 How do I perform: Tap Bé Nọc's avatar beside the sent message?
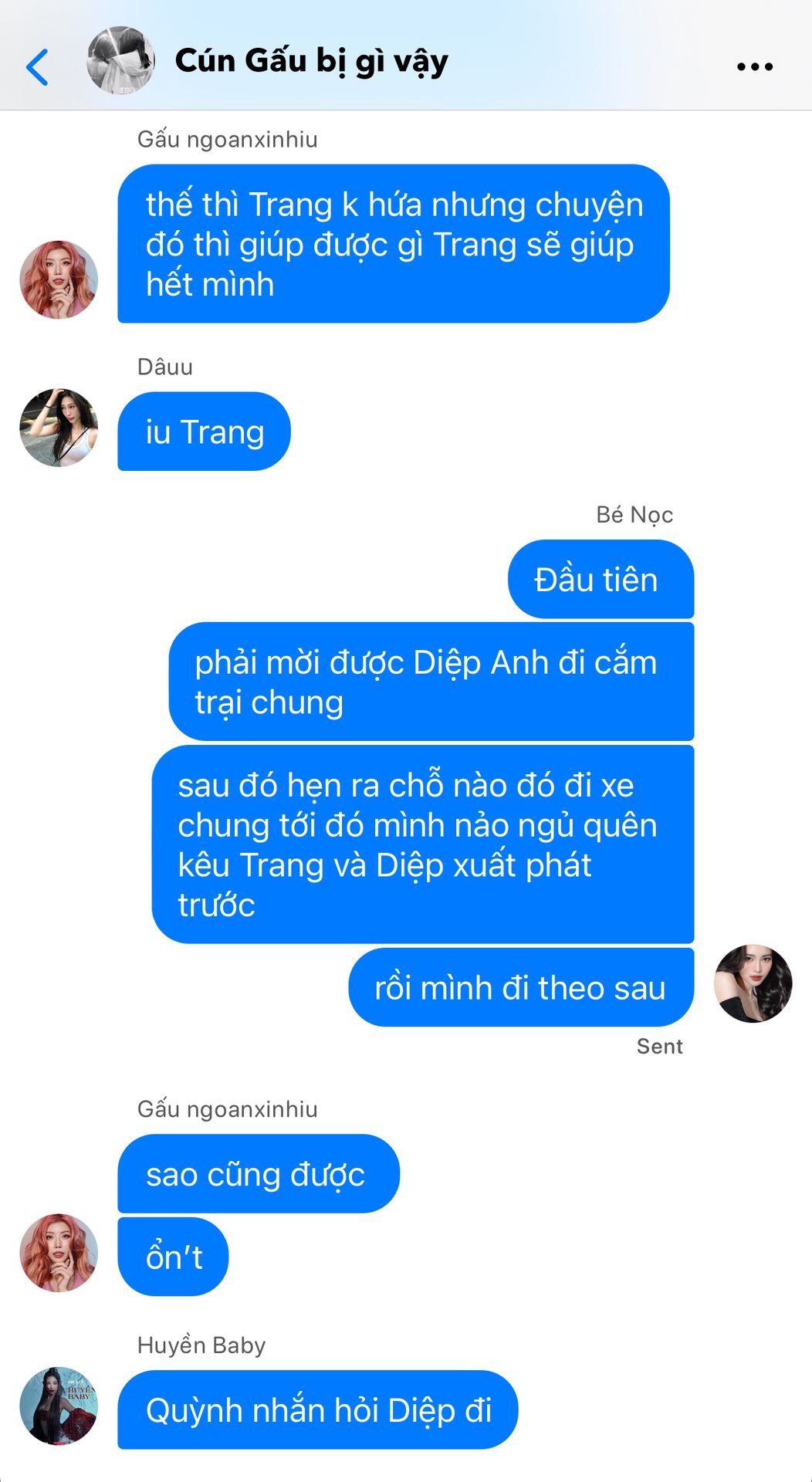753,983
